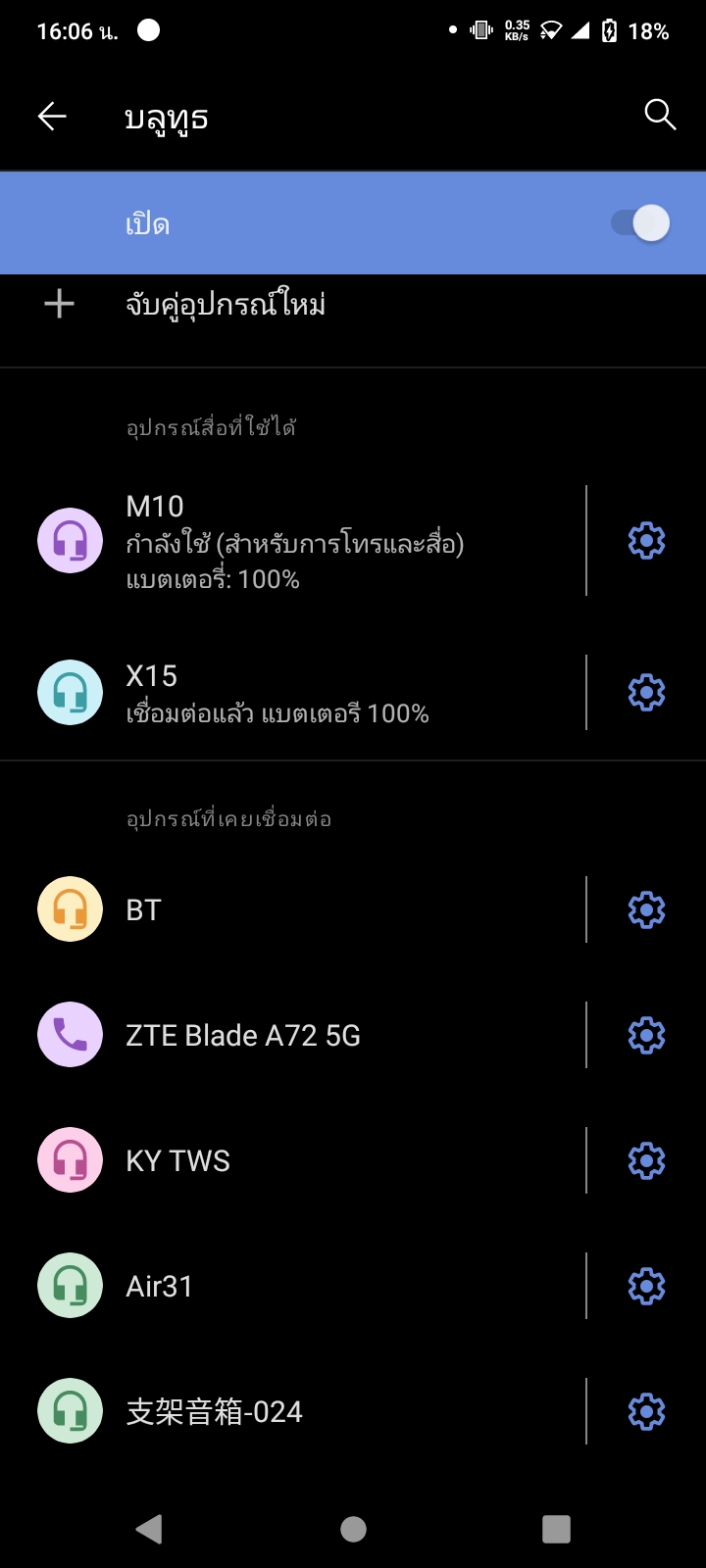Connect to KY TWS earbuds

[x=294, y=1160]
